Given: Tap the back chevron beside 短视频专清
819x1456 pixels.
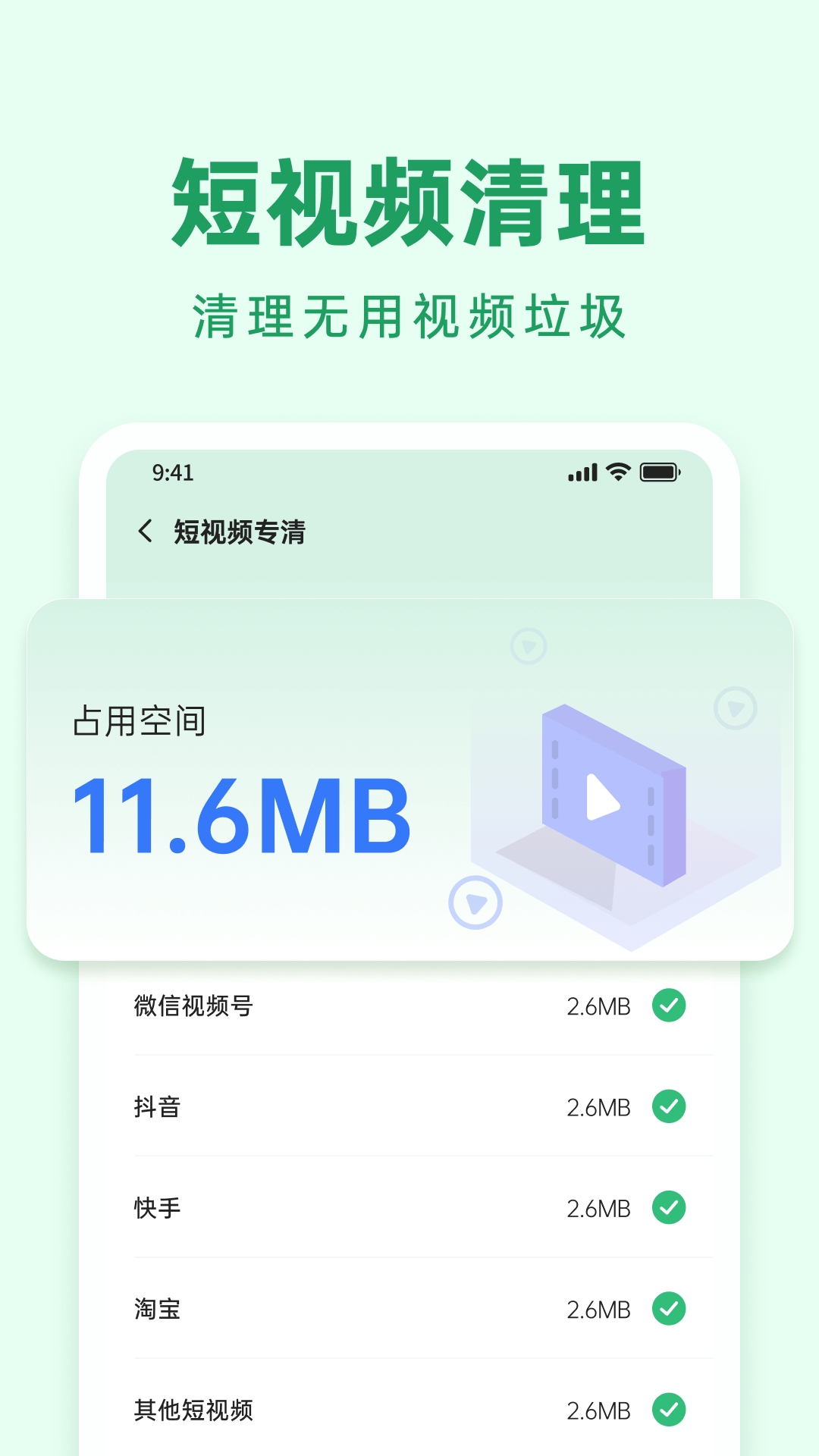Looking at the screenshot, I should coord(146,532).
